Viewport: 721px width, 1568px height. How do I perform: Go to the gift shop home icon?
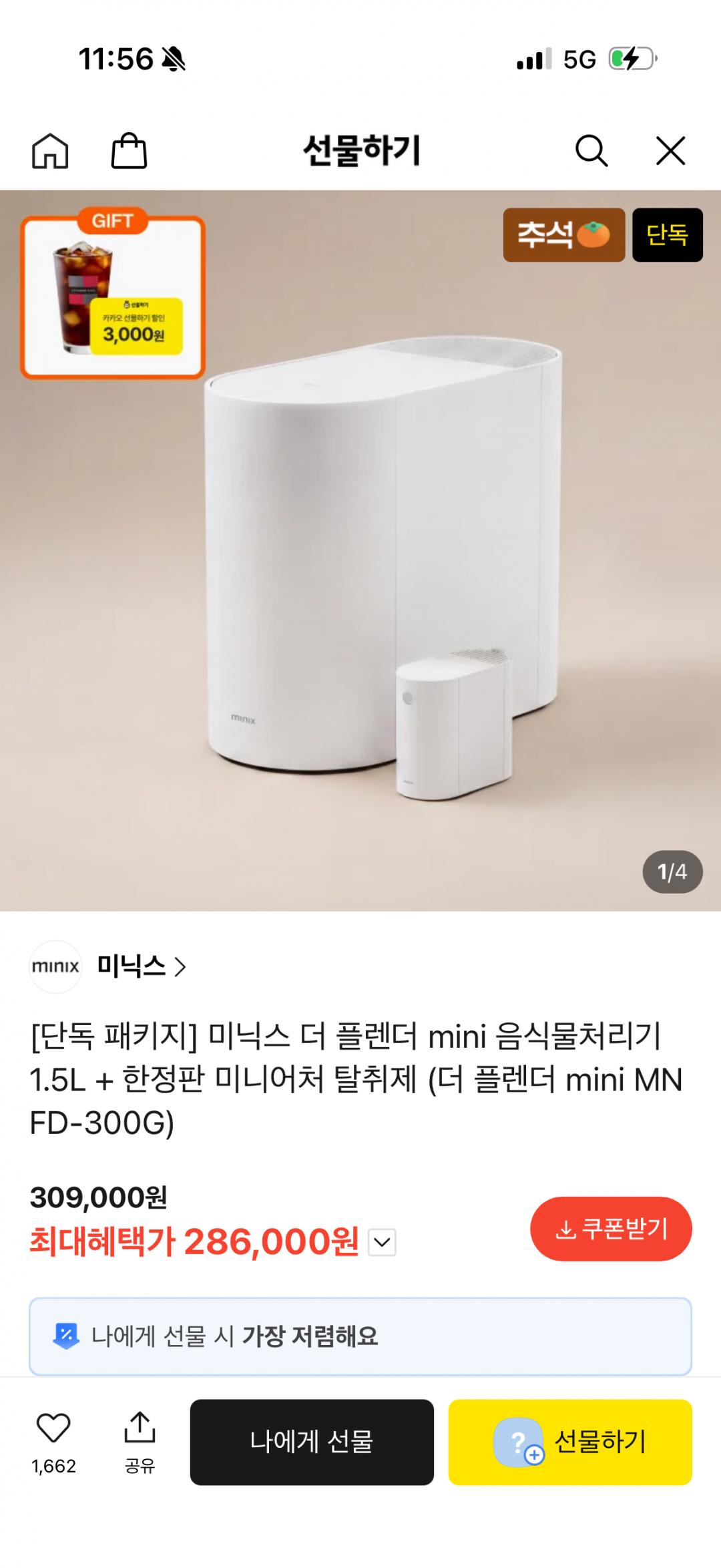(x=50, y=150)
